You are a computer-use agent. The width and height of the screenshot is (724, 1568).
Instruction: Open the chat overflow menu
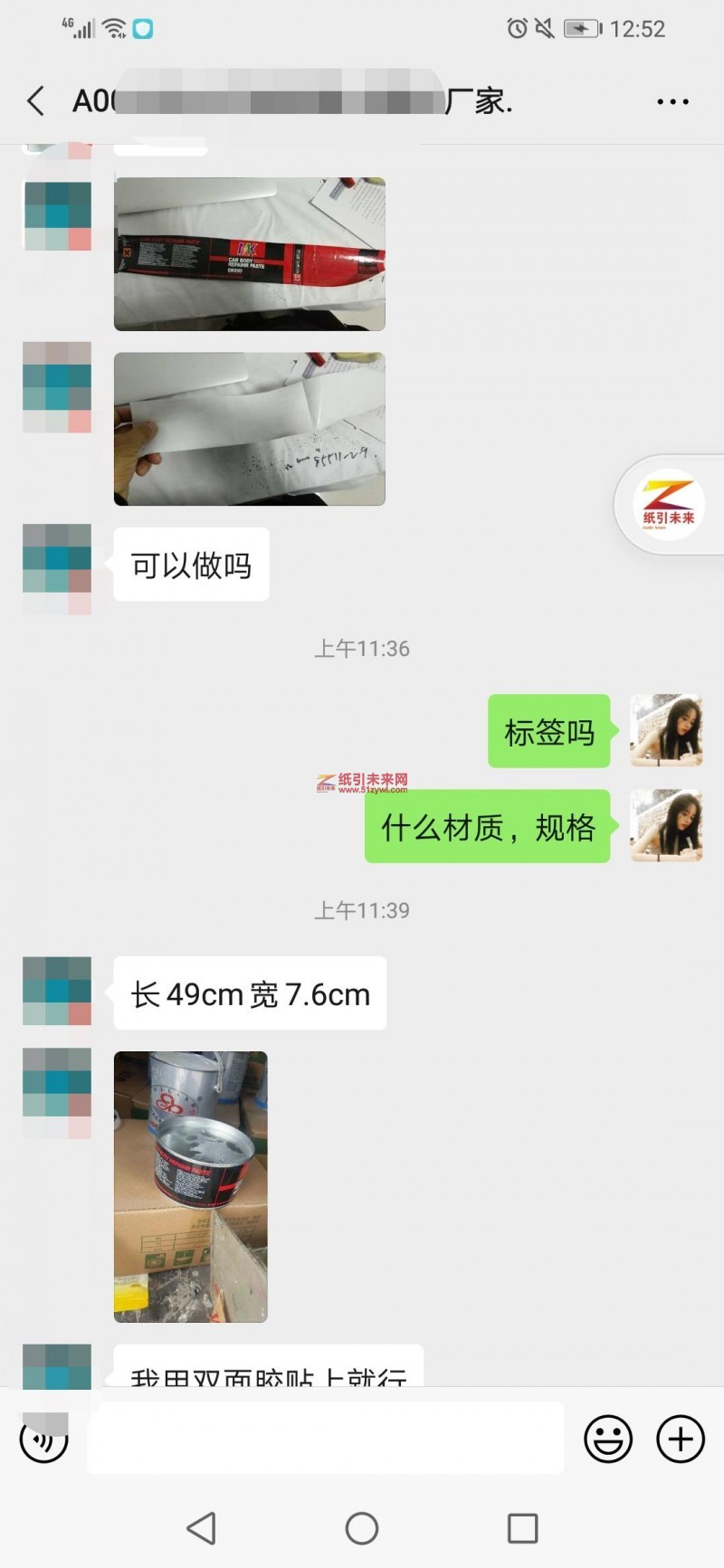[672, 102]
